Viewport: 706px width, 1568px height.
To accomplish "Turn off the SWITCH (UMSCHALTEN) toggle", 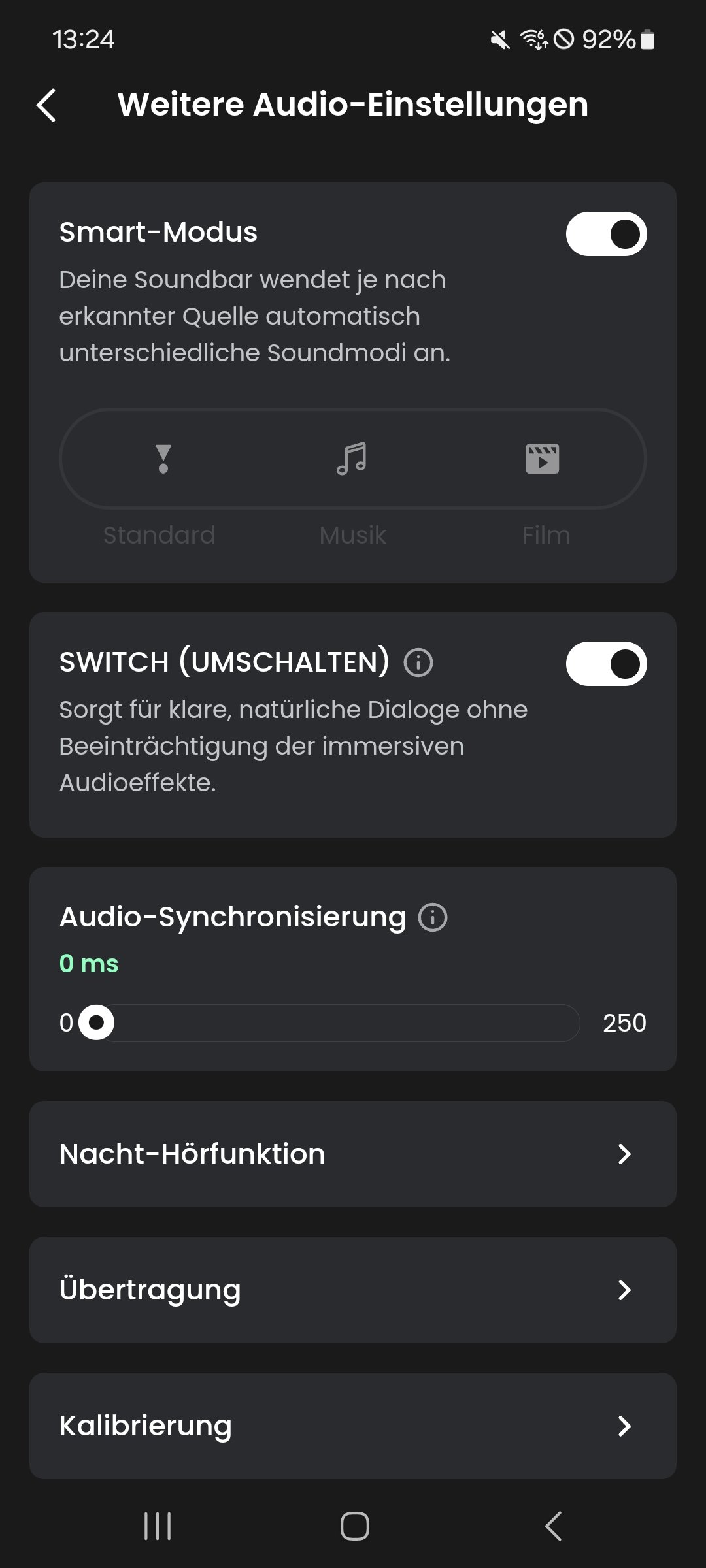I will click(x=606, y=664).
